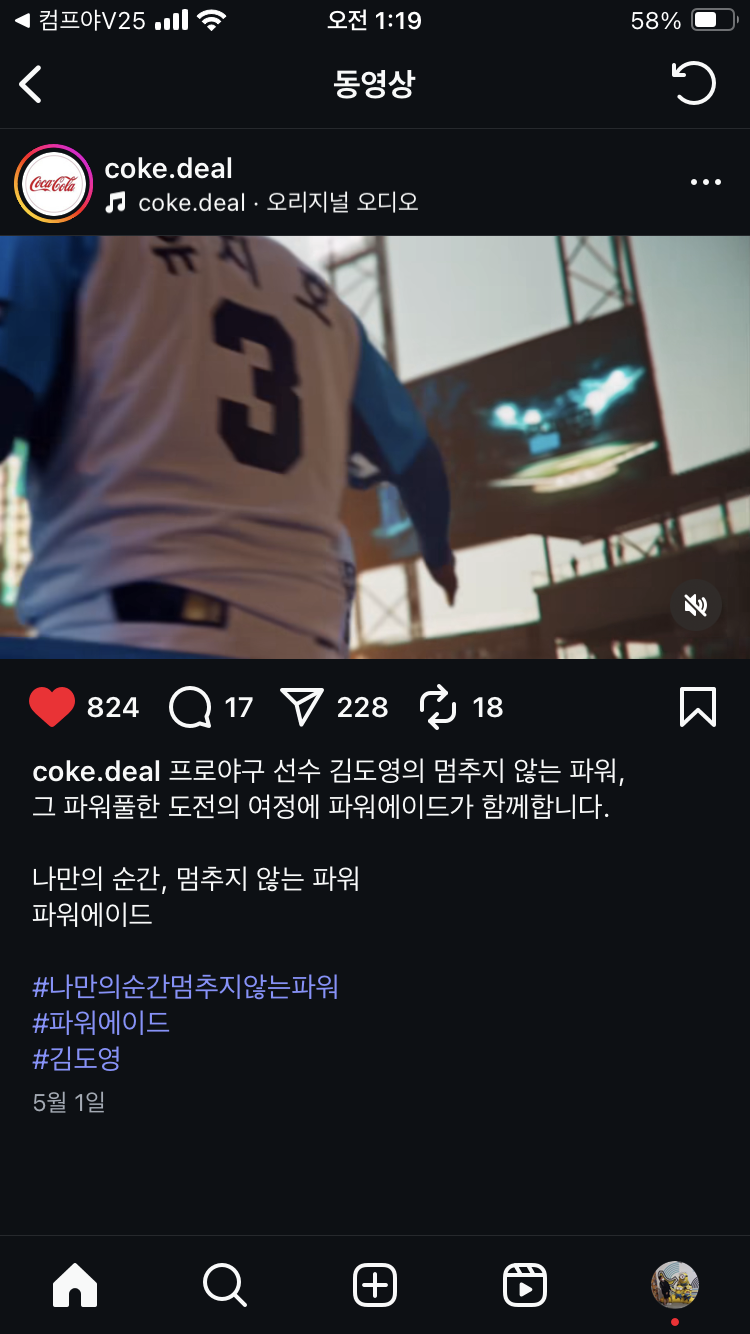Tap the refresh icon in the header
Screen dimensions: 750x1334
(x=694, y=84)
